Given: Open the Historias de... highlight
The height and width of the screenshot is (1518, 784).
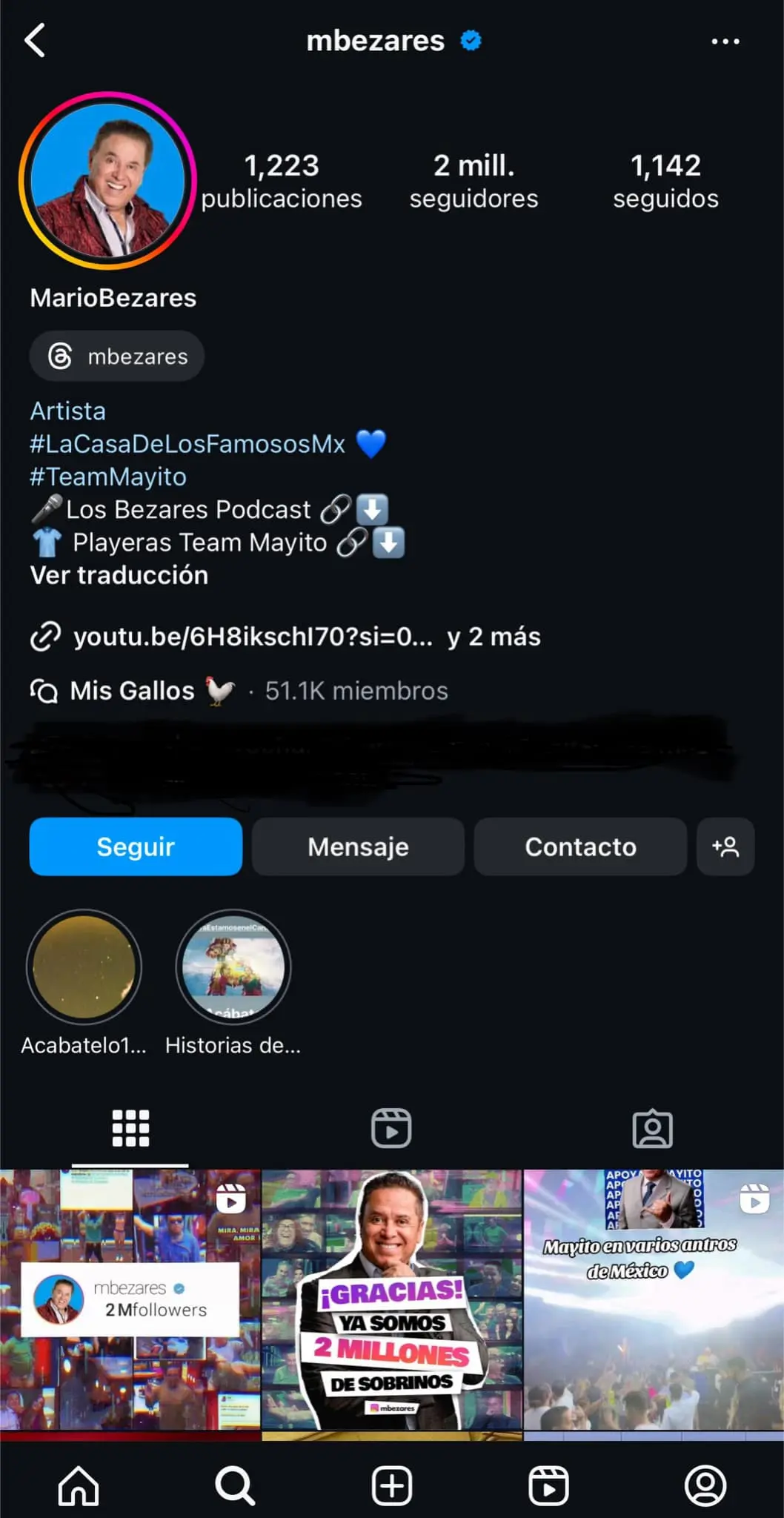Looking at the screenshot, I should 233,967.
